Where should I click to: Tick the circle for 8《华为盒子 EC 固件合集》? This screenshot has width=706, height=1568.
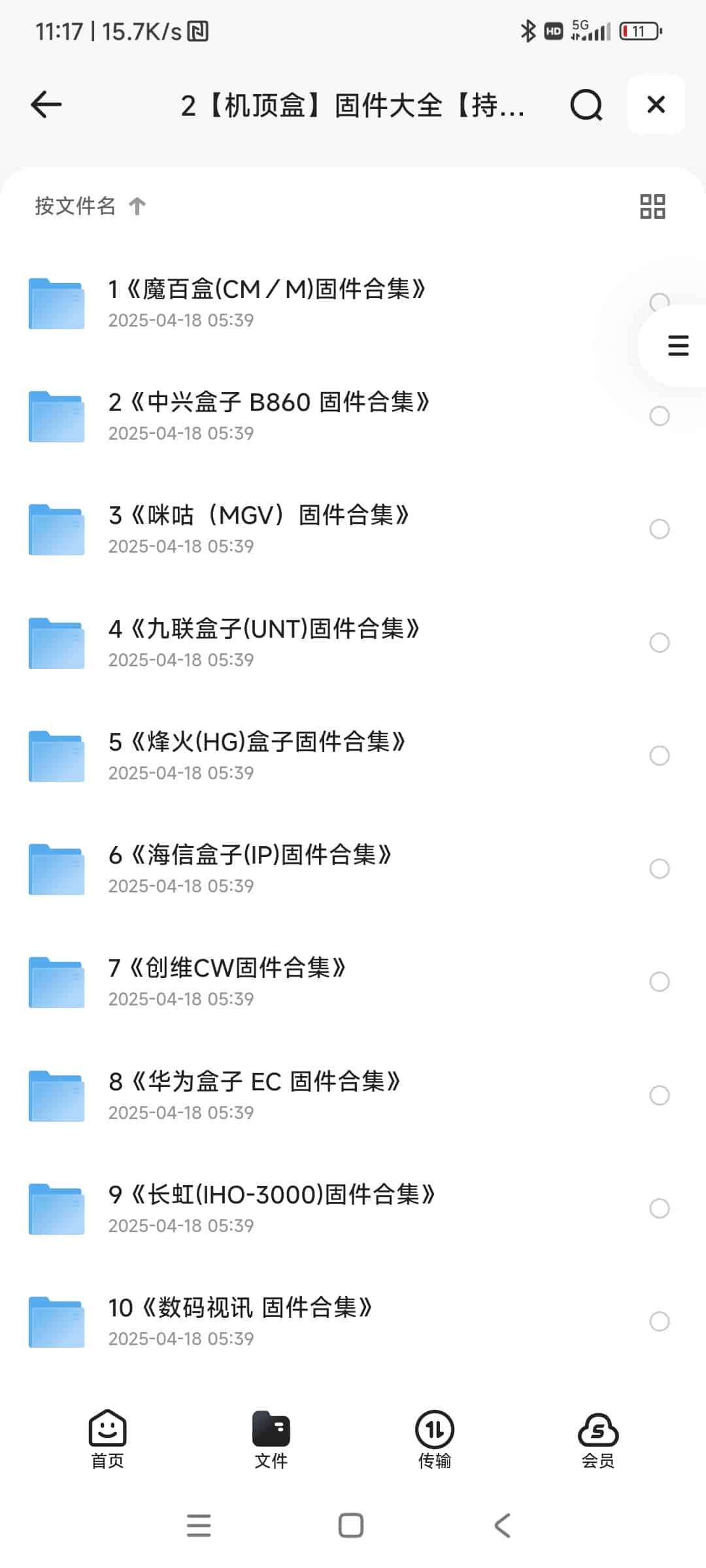point(659,1095)
